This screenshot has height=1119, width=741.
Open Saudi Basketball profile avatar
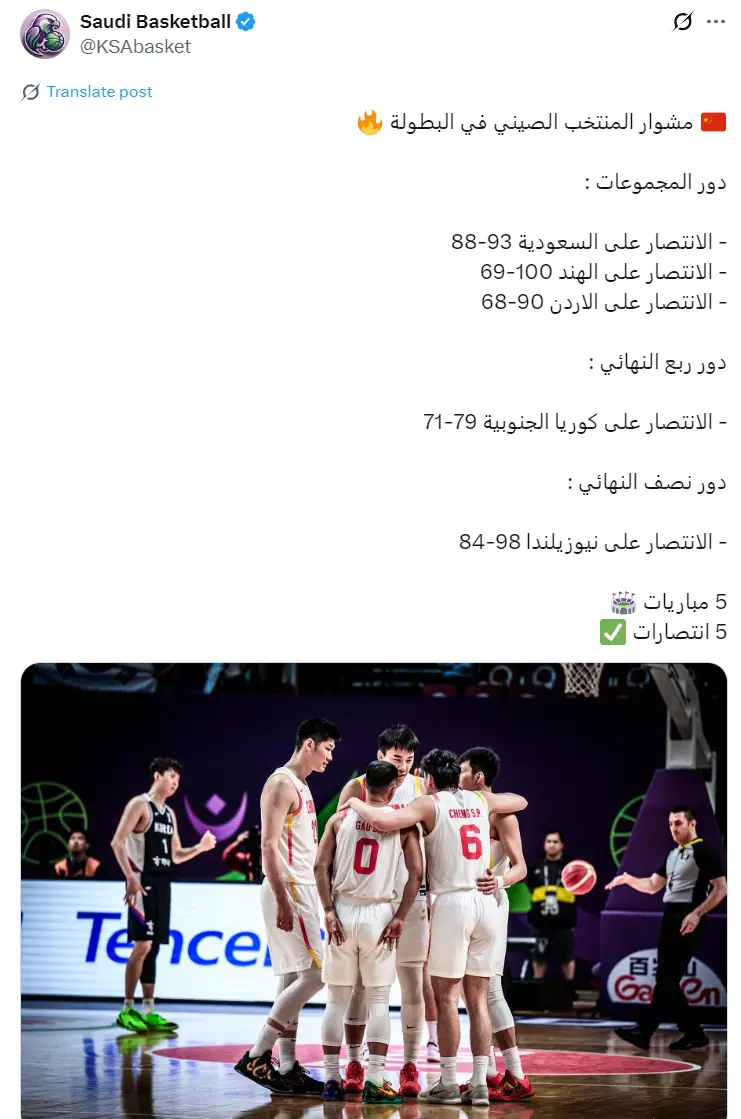(x=45, y=34)
